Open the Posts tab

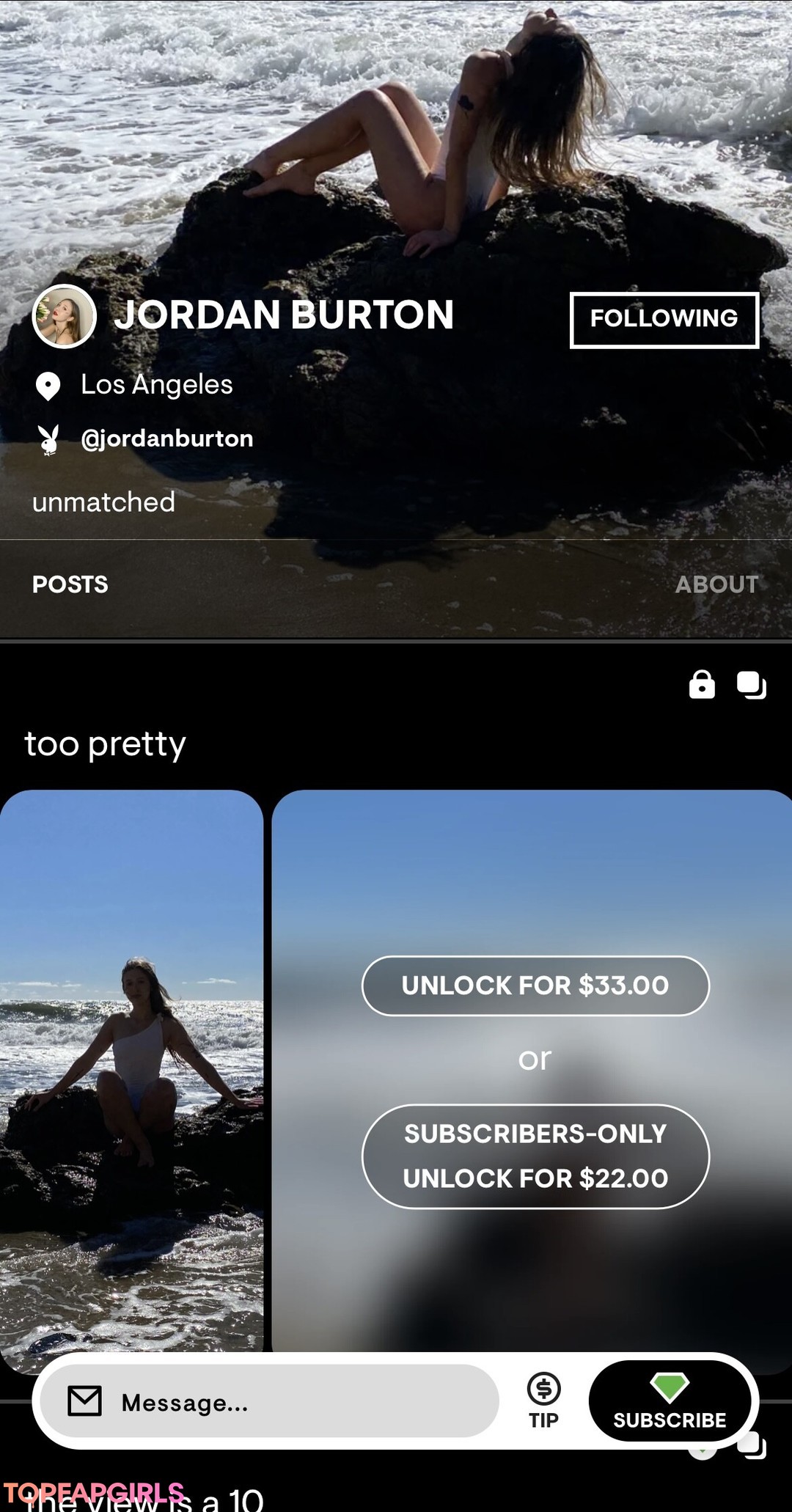point(70,584)
